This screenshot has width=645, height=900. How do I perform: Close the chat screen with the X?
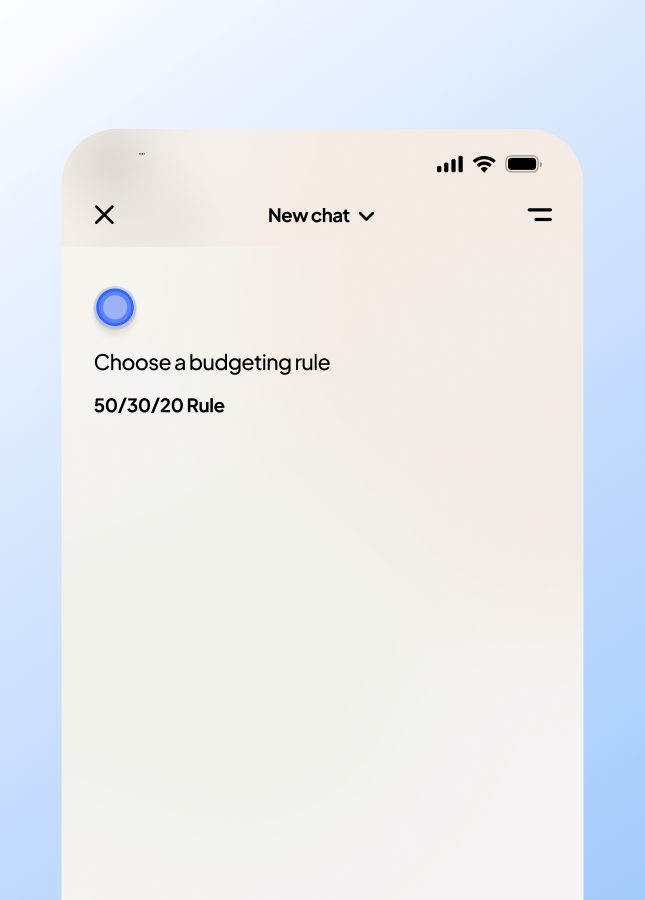click(104, 215)
